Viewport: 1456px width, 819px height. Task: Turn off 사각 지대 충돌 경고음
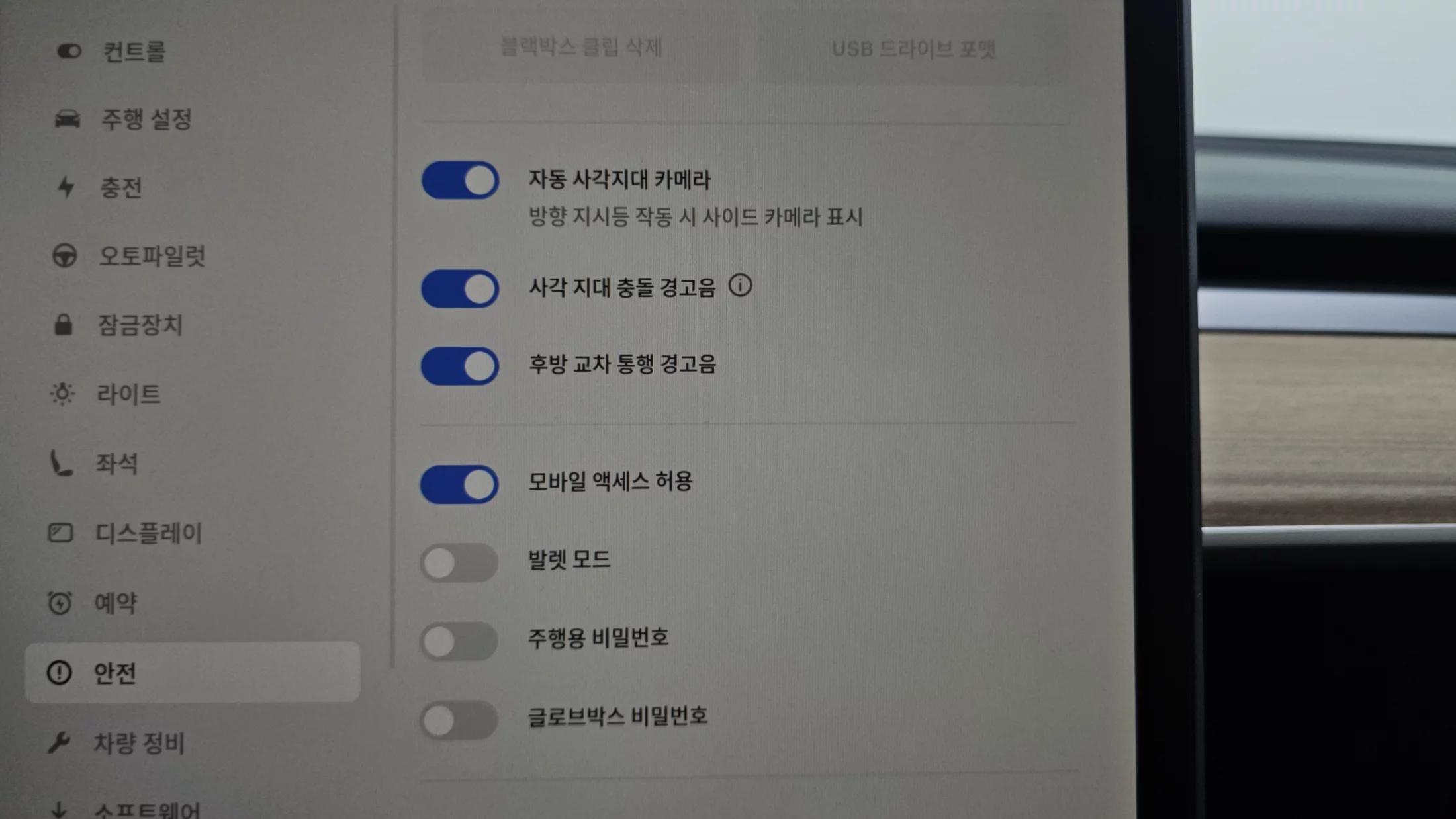[x=460, y=288]
